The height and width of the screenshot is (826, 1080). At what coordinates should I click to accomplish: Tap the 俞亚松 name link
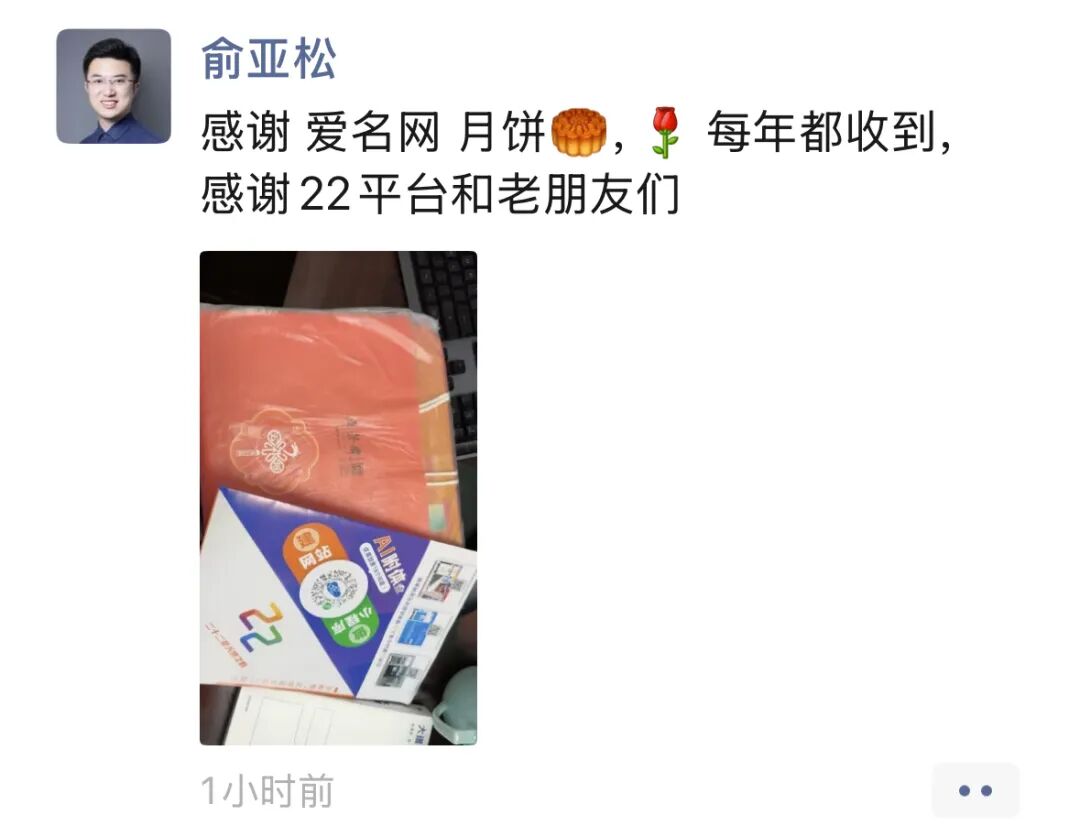click(x=268, y=59)
